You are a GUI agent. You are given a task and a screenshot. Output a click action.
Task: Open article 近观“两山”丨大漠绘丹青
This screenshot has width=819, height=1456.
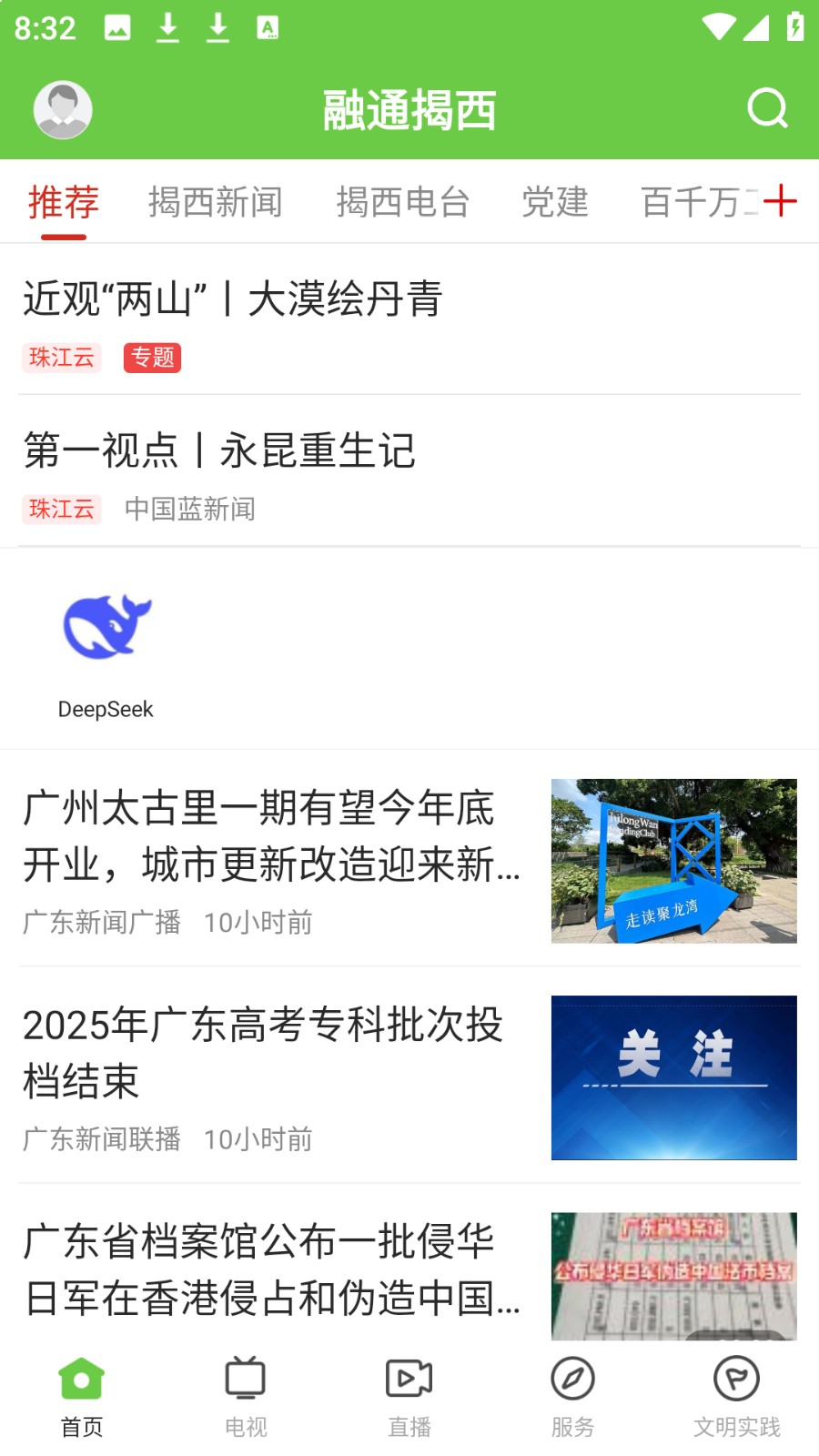(233, 298)
